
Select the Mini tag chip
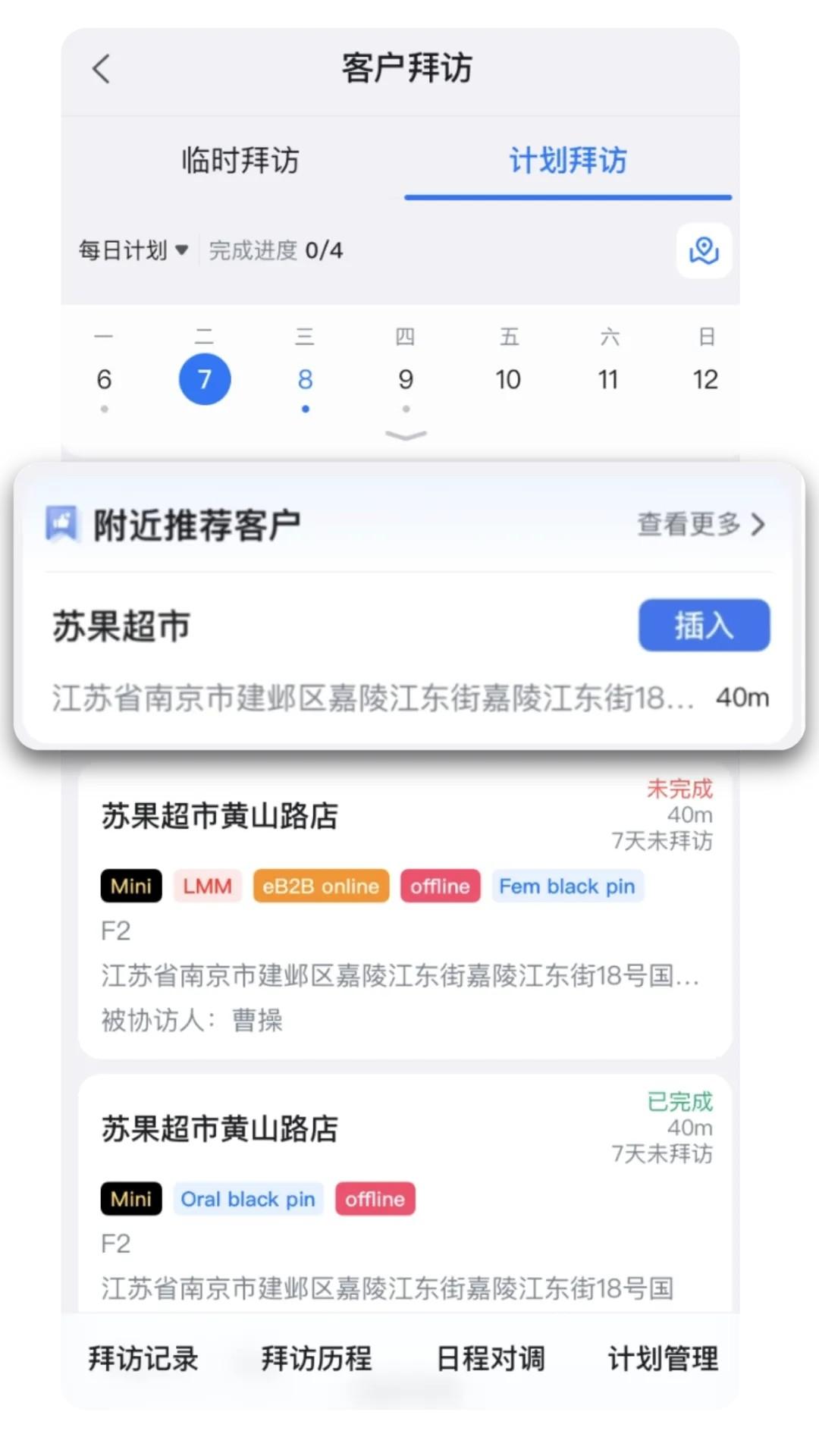(x=130, y=886)
